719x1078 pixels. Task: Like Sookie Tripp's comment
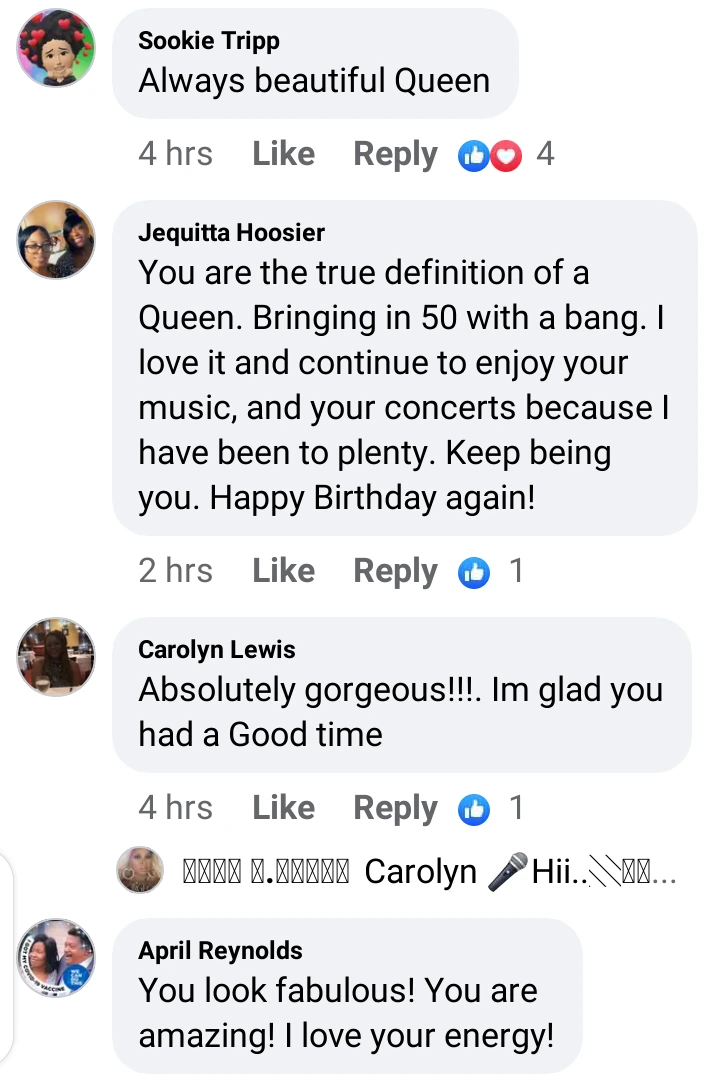point(283,154)
